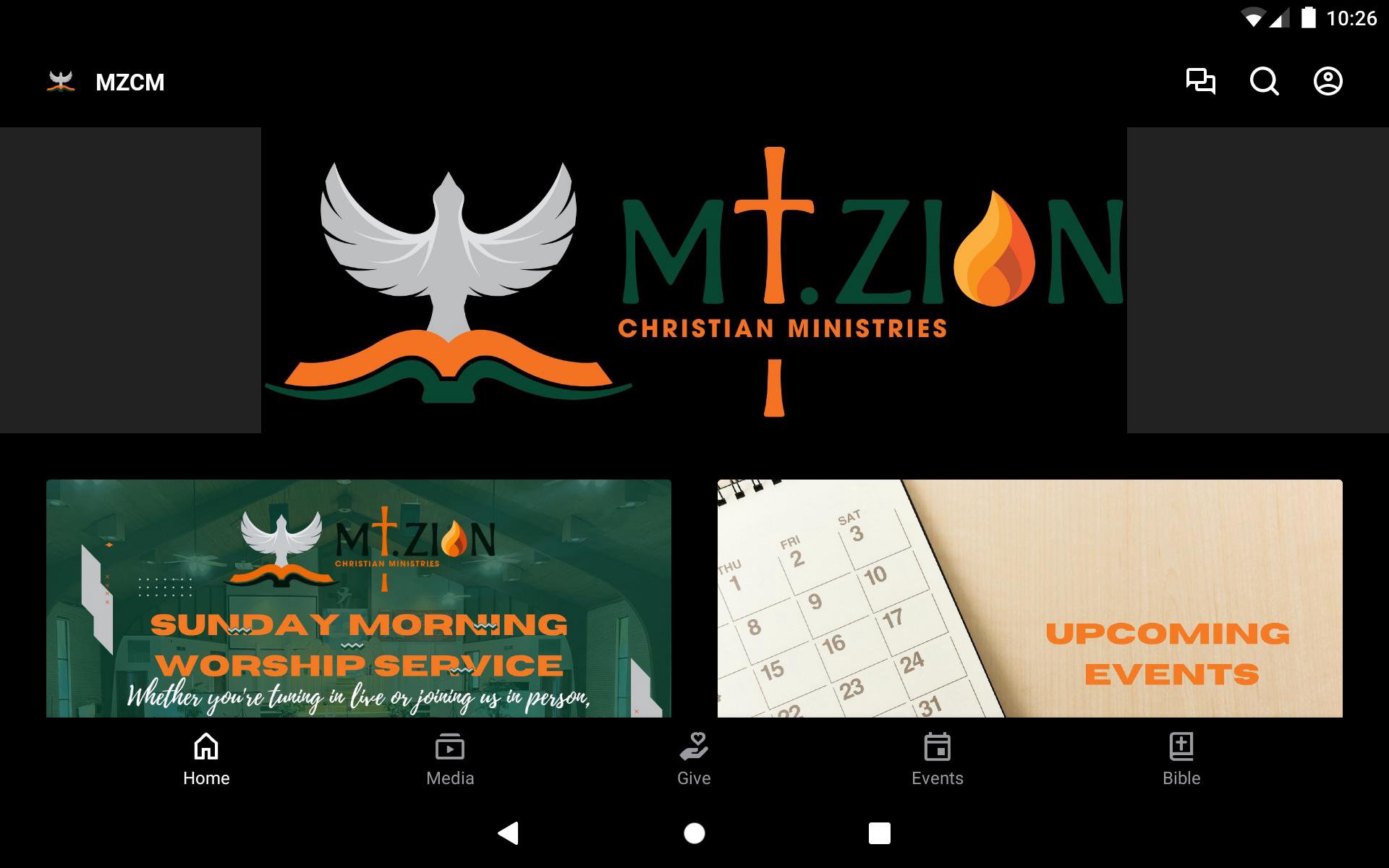The width and height of the screenshot is (1389, 868).
Task: Switch to the Media tab
Action: (x=450, y=759)
